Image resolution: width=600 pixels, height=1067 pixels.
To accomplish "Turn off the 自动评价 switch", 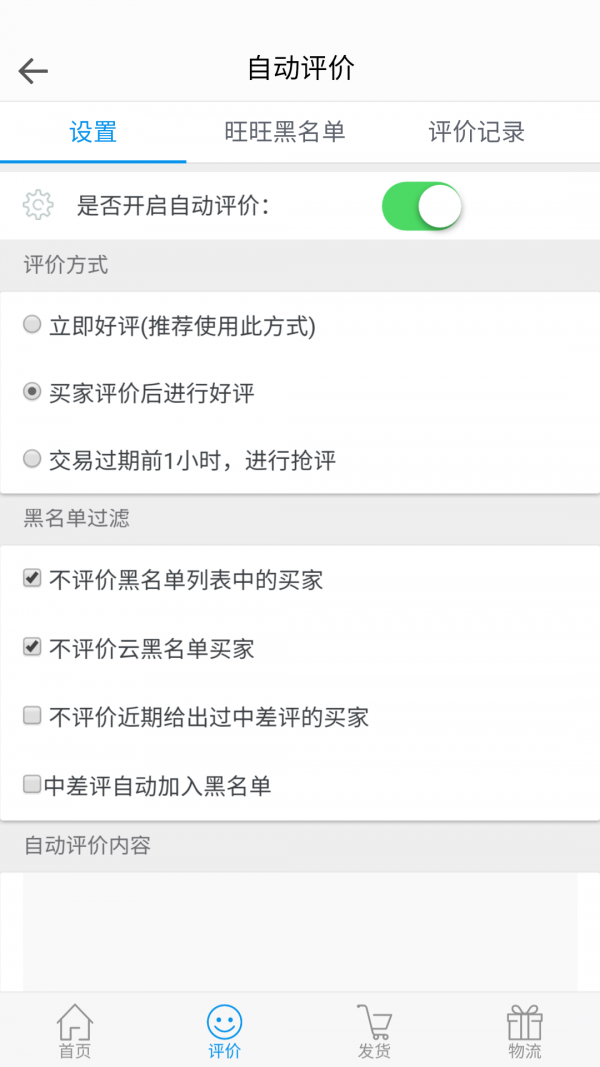I will tap(421, 207).
